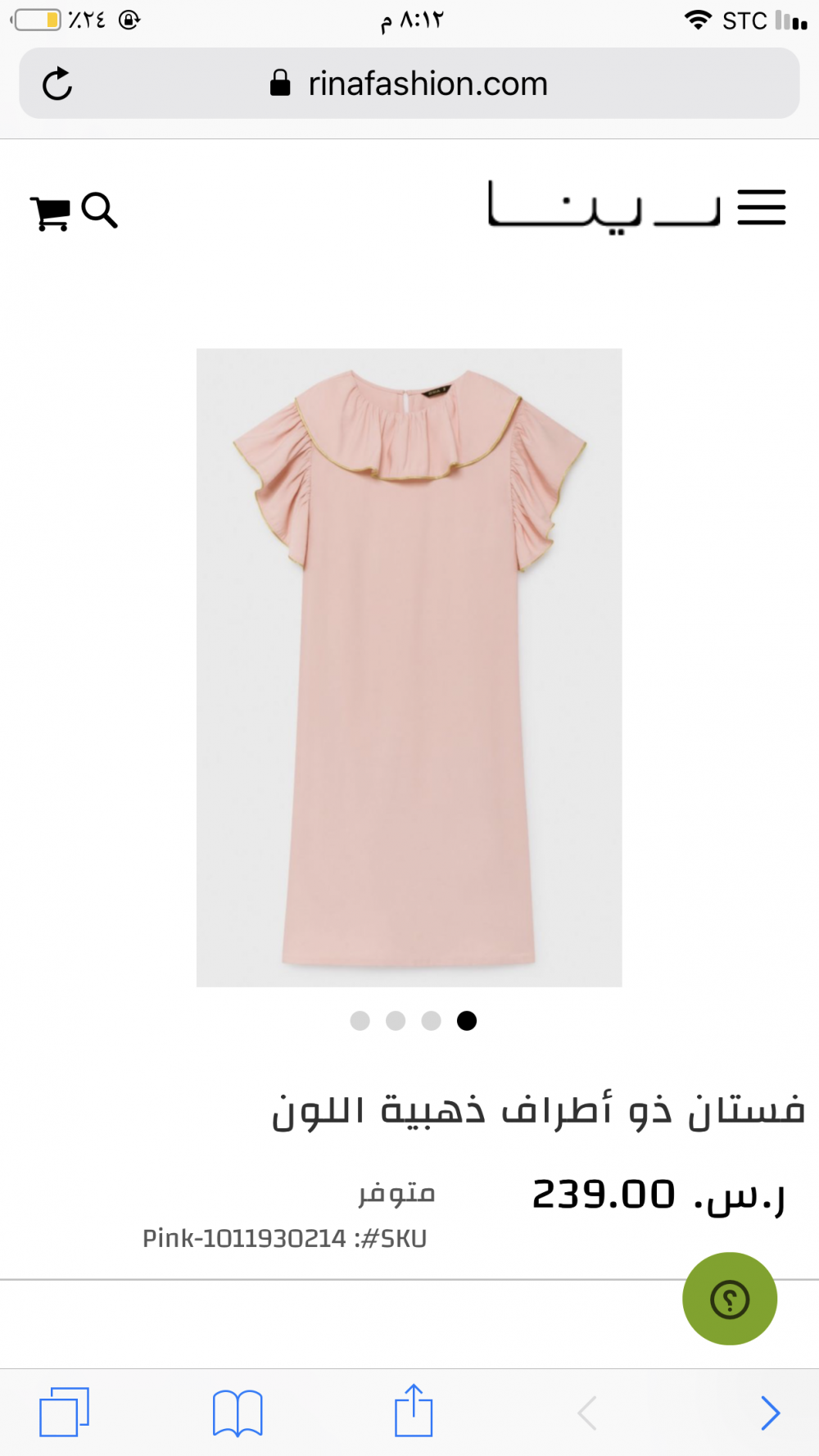Select the first image indicator dot
Screen dimensions: 819x1456
(360, 1020)
